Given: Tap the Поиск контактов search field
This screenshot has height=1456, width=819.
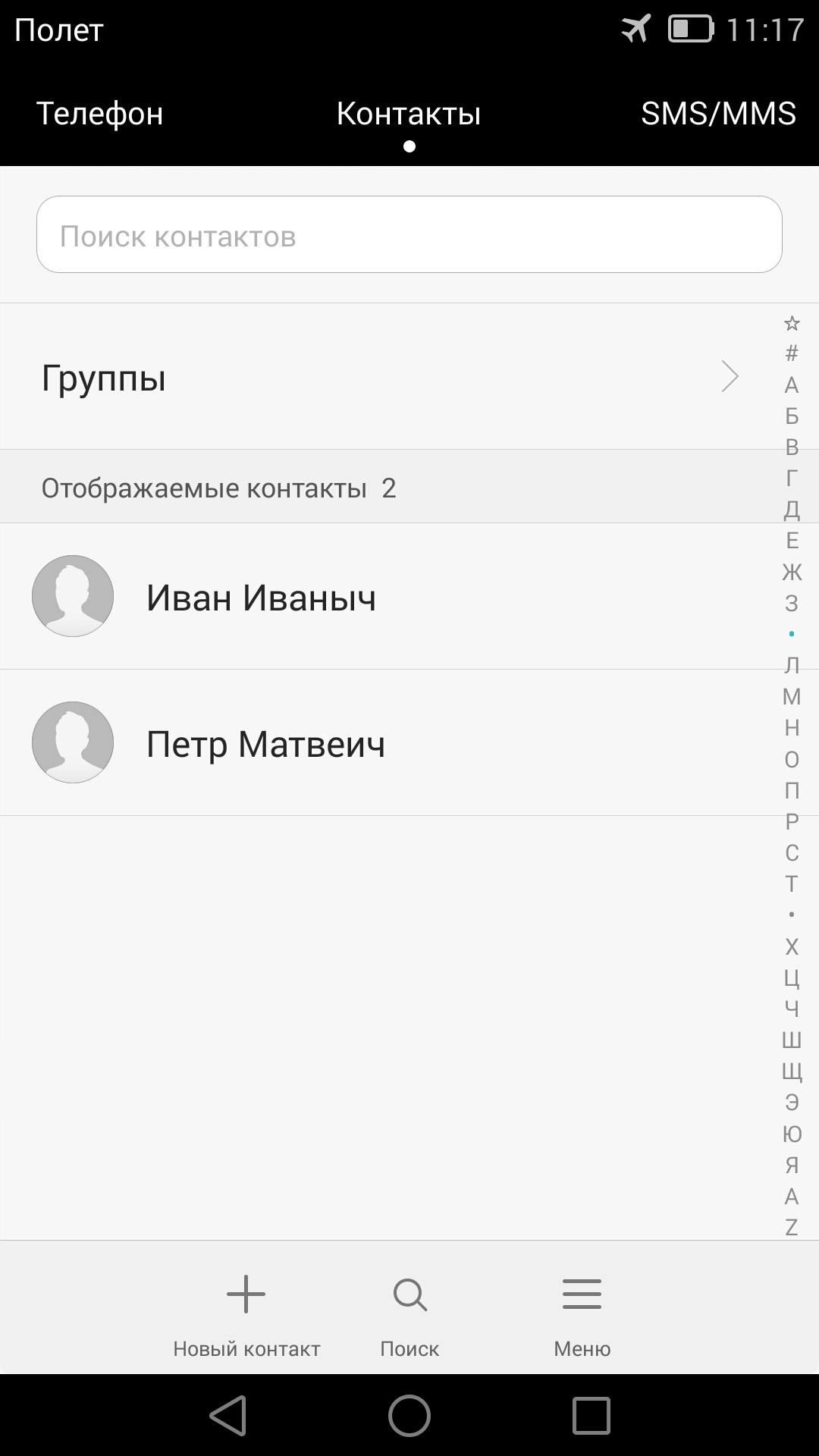Looking at the screenshot, I should pyautogui.click(x=409, y=235).
